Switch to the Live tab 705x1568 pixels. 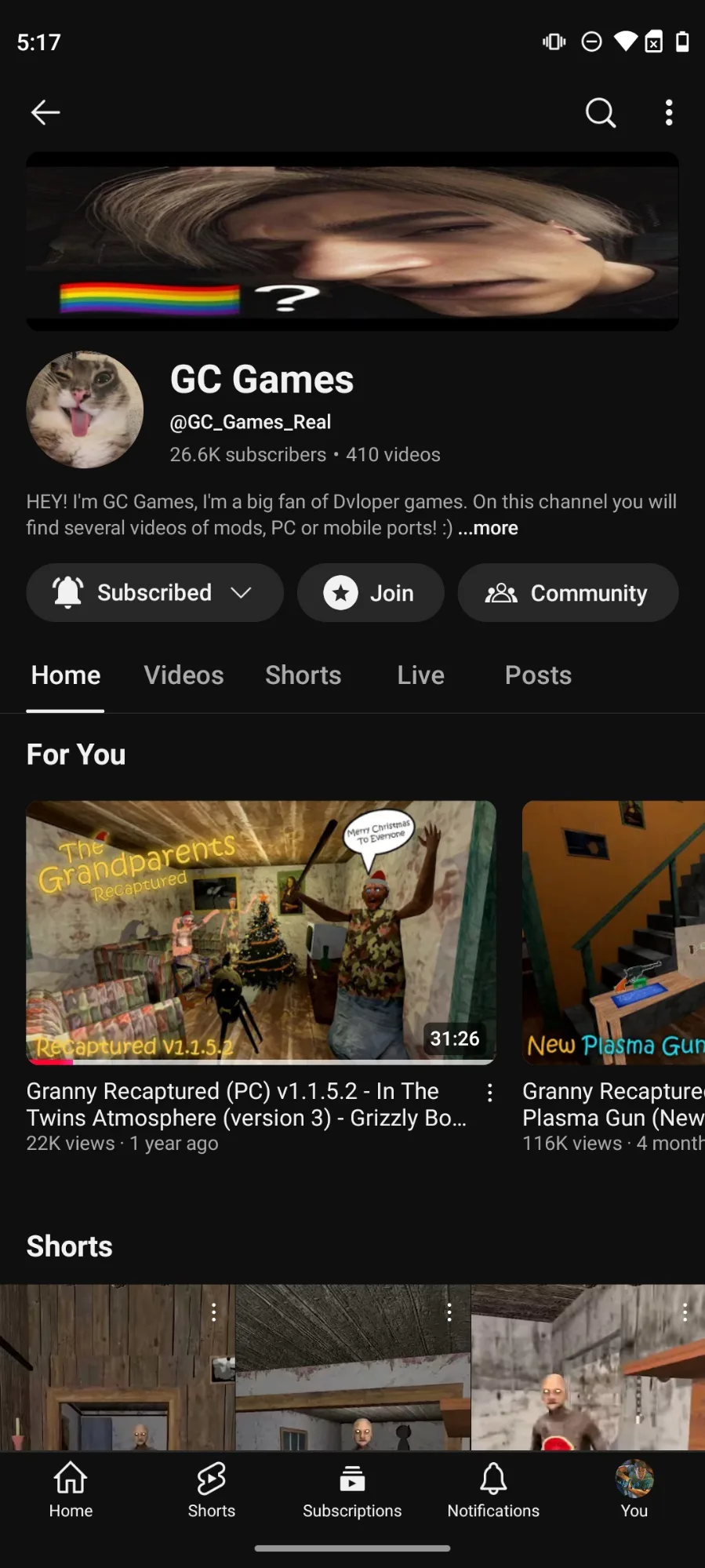click(420, 675)
